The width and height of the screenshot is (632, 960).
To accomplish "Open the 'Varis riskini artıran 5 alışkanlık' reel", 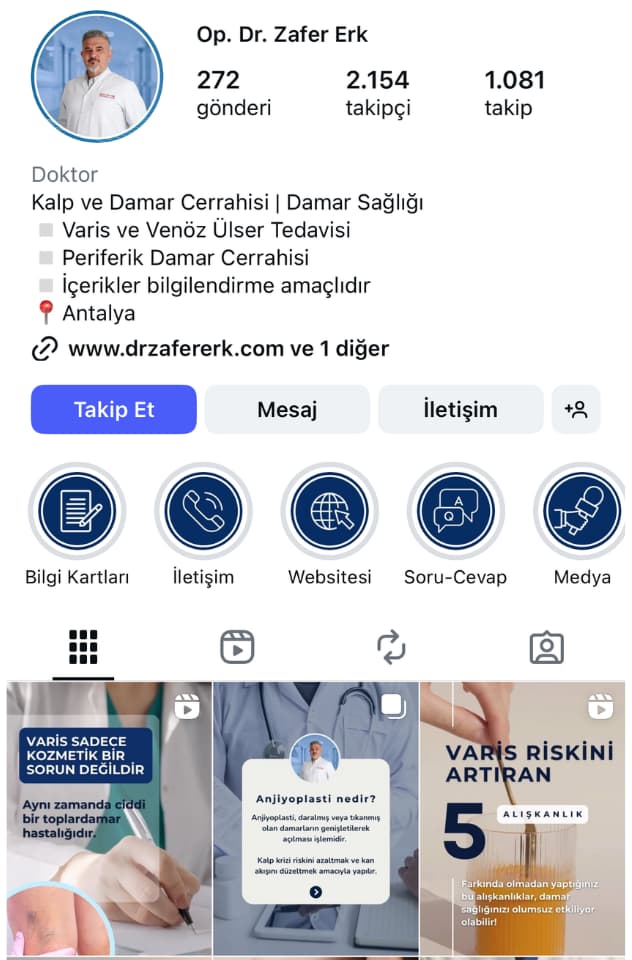I will click(523, 820).
